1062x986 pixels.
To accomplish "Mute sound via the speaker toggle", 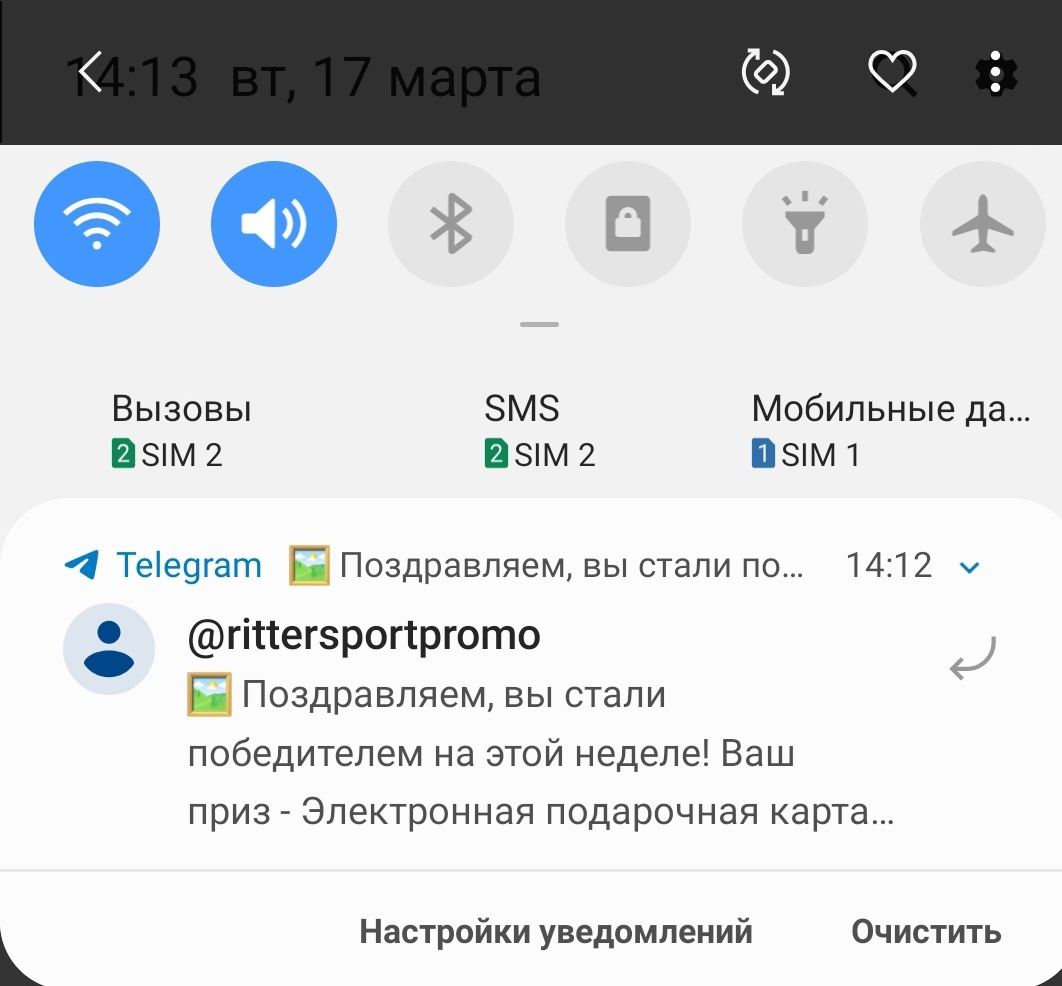I will tap(273, 224).
